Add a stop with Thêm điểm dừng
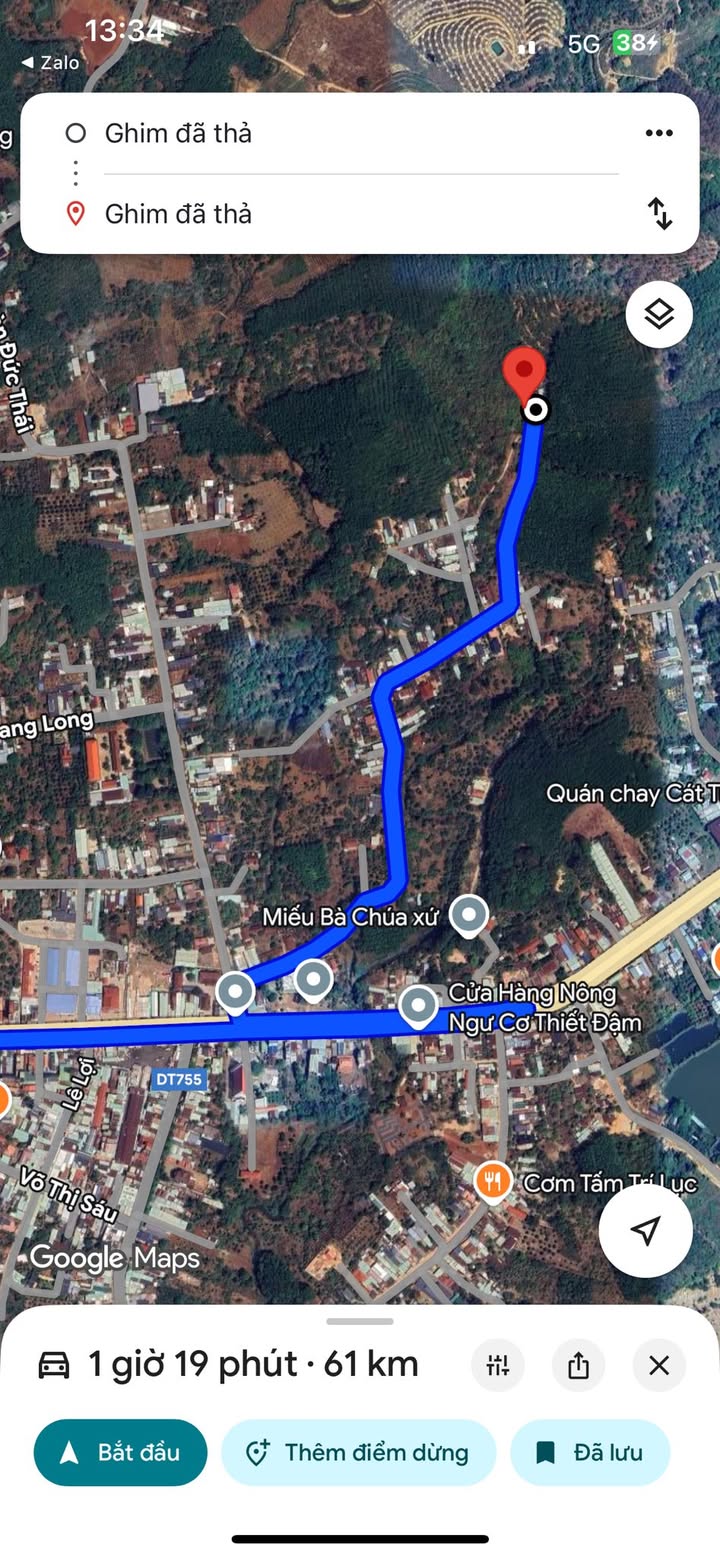 pyautogui.click(x=358, y=1452)
